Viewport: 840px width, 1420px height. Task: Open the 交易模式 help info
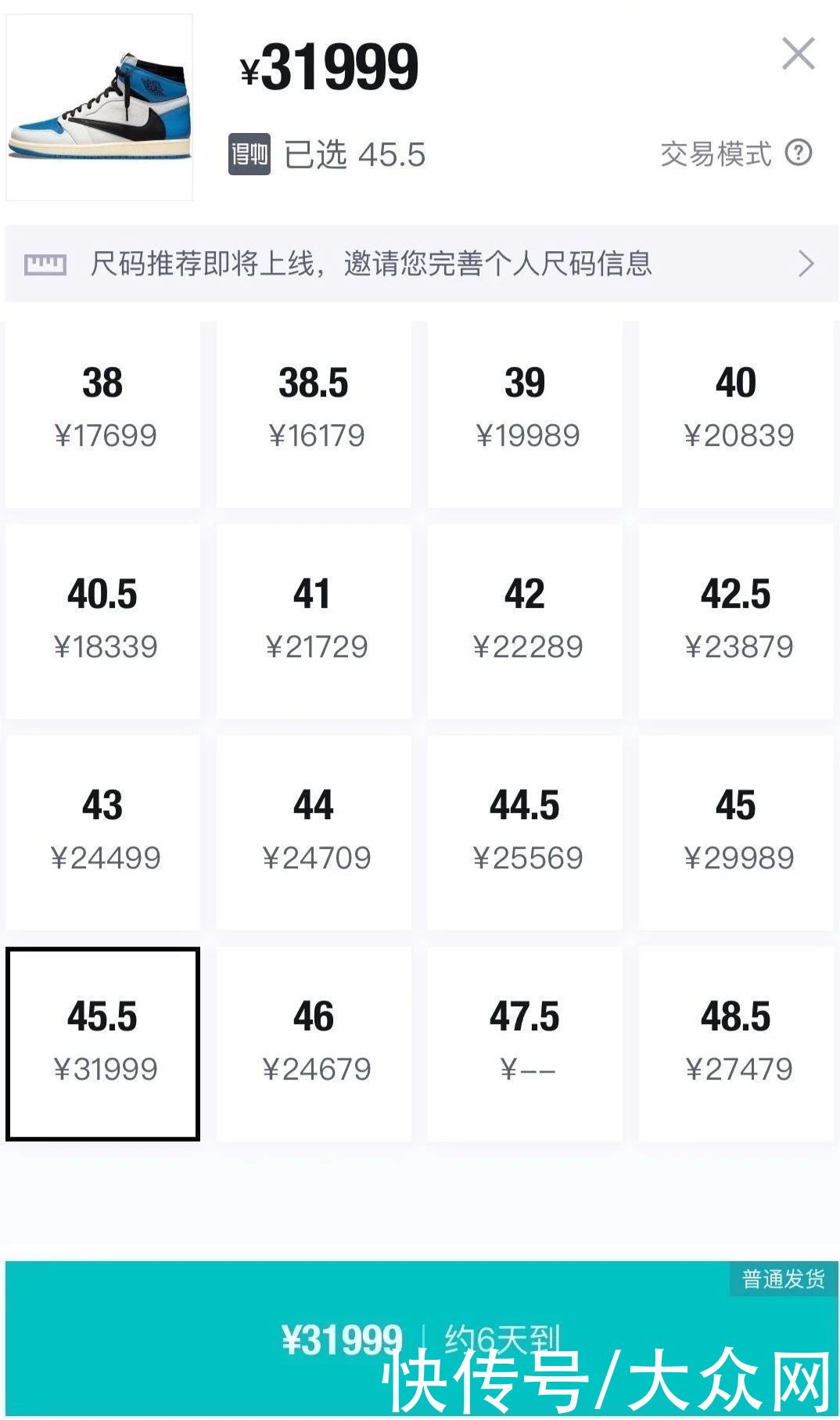pyautogui.click(x=799, y=153)
